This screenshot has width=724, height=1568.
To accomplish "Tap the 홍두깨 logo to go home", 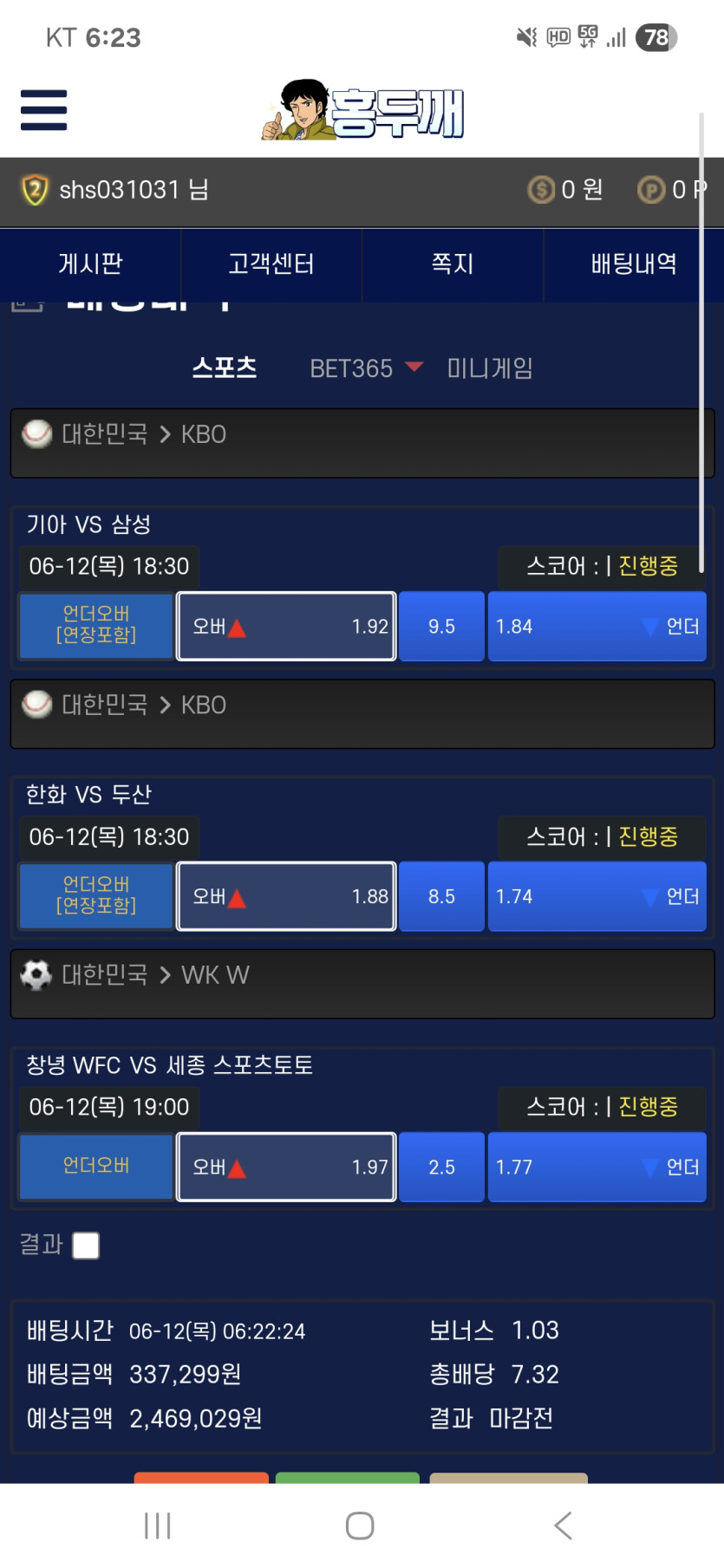I will click(362, 110).
